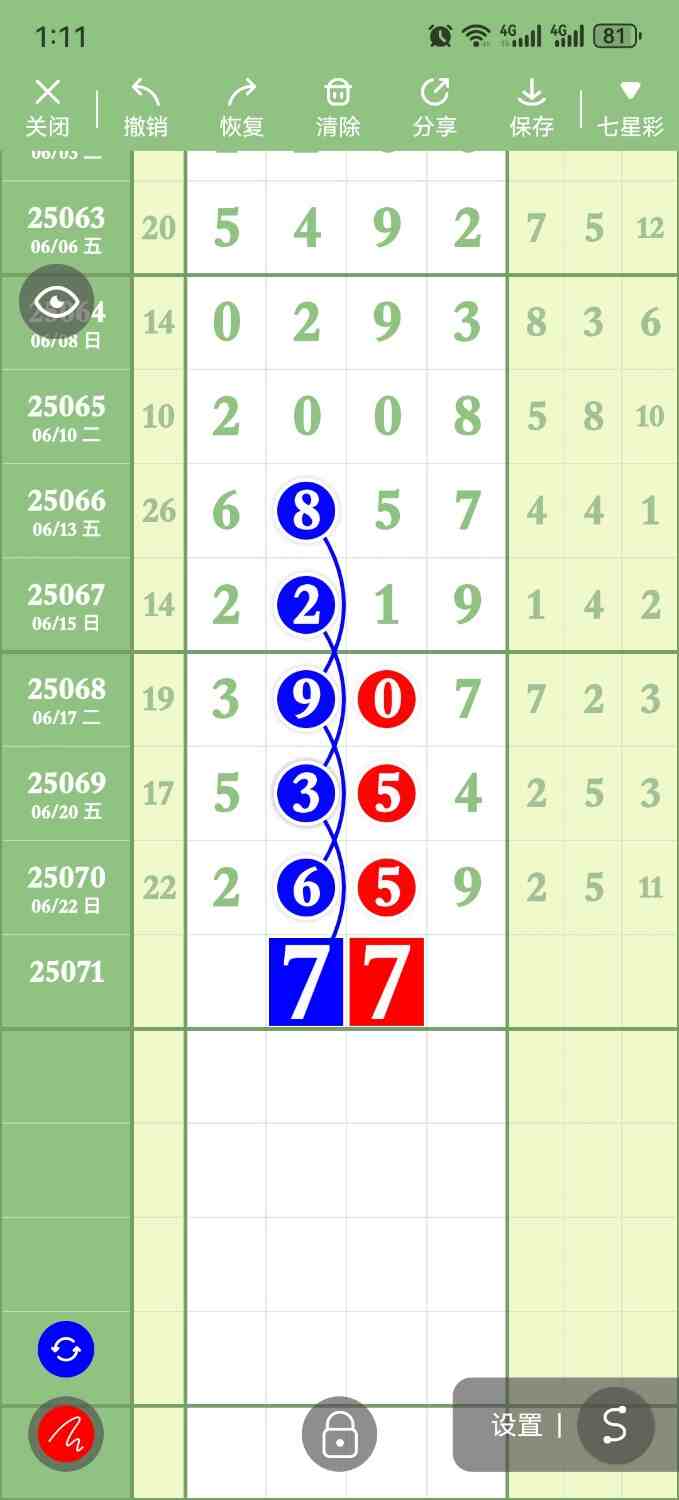This screenshot has height=1500, width=679.
Task: Toggle the eye visibility button
Action: click(x=56, y=301)
